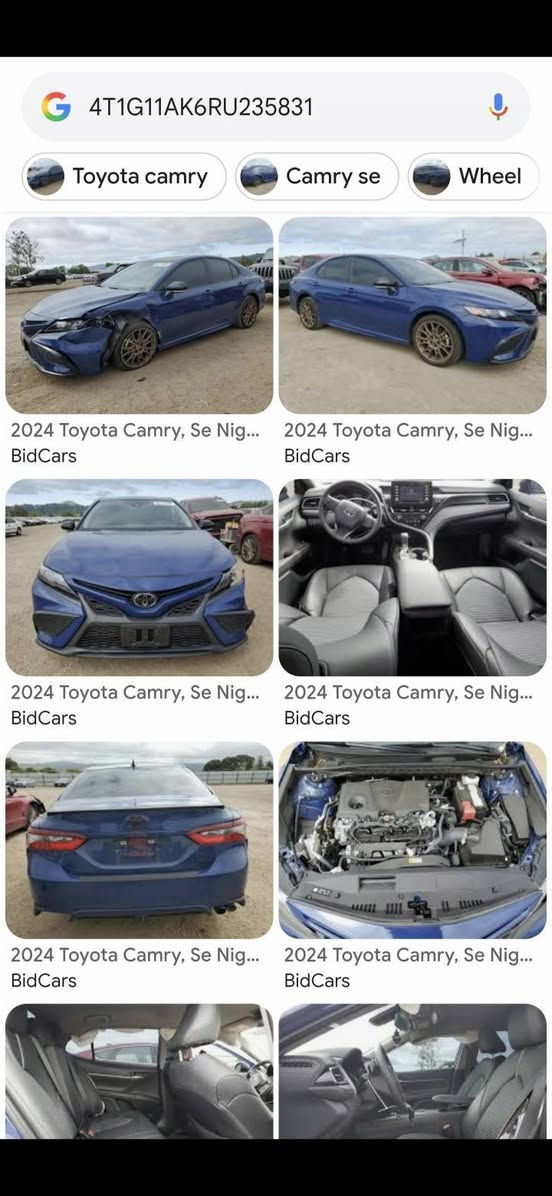This screenshot has height=1196, width=552.
Task: Select the Toyota camry chip
Action: [x=124, y=176]
